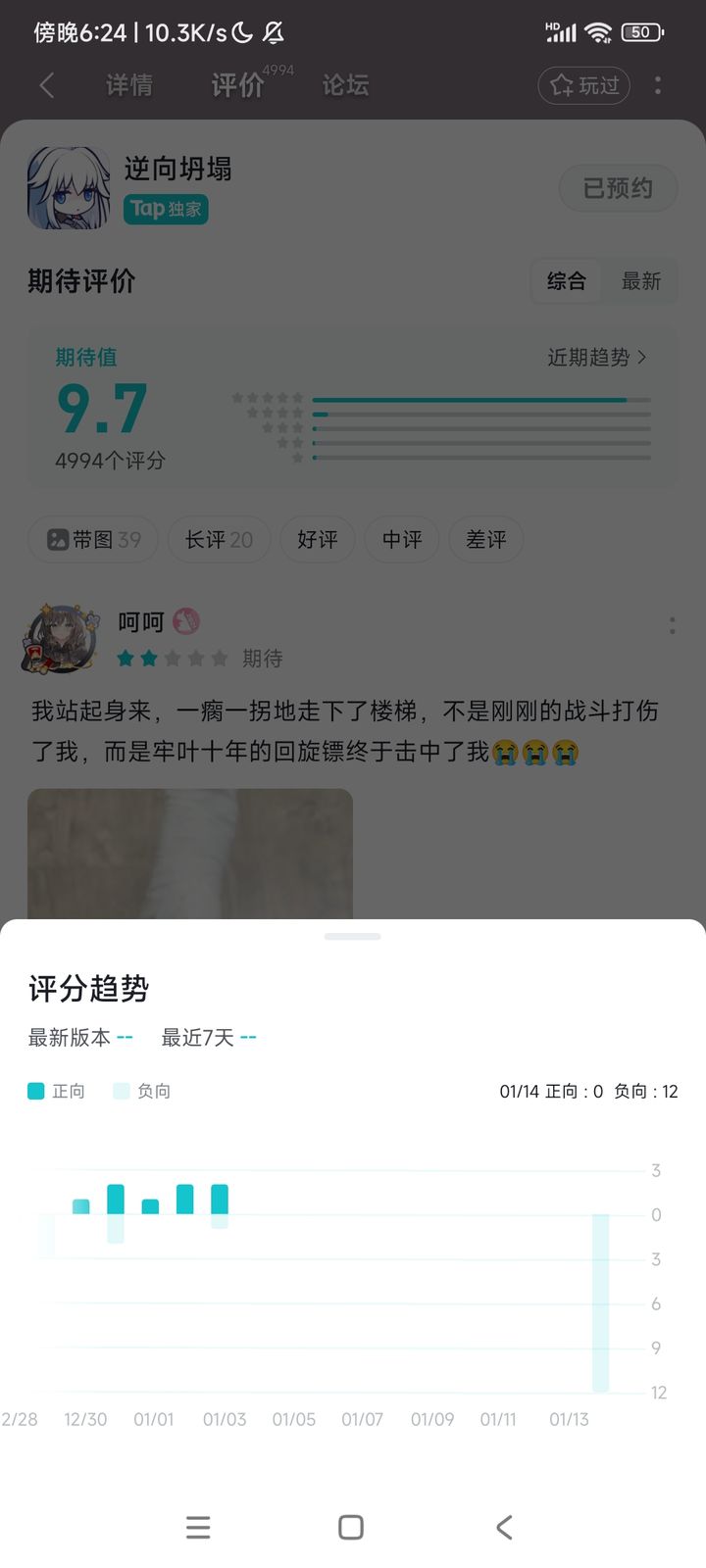Switch to the 论坛 tab

point(345,85)
